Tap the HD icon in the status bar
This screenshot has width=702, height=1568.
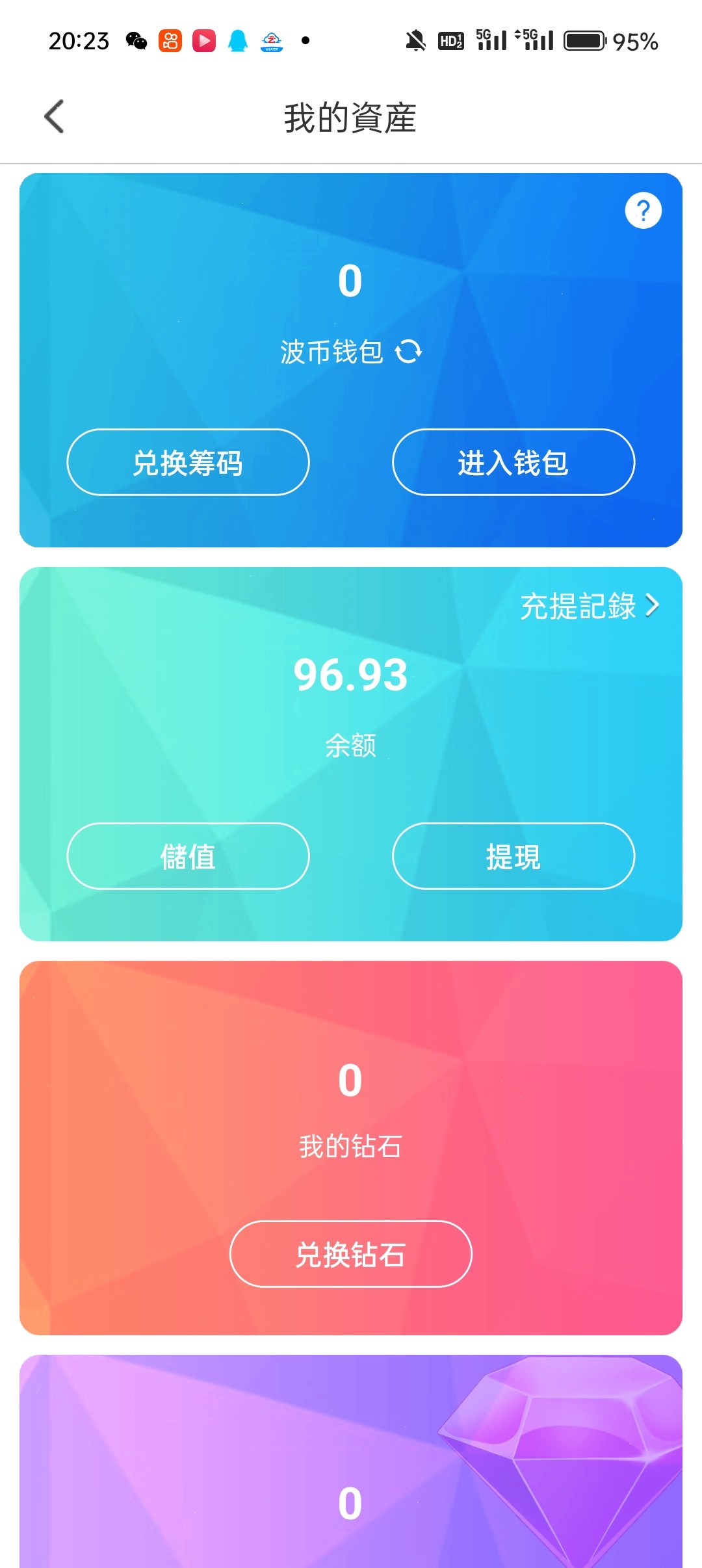click(x=450, y=41)
